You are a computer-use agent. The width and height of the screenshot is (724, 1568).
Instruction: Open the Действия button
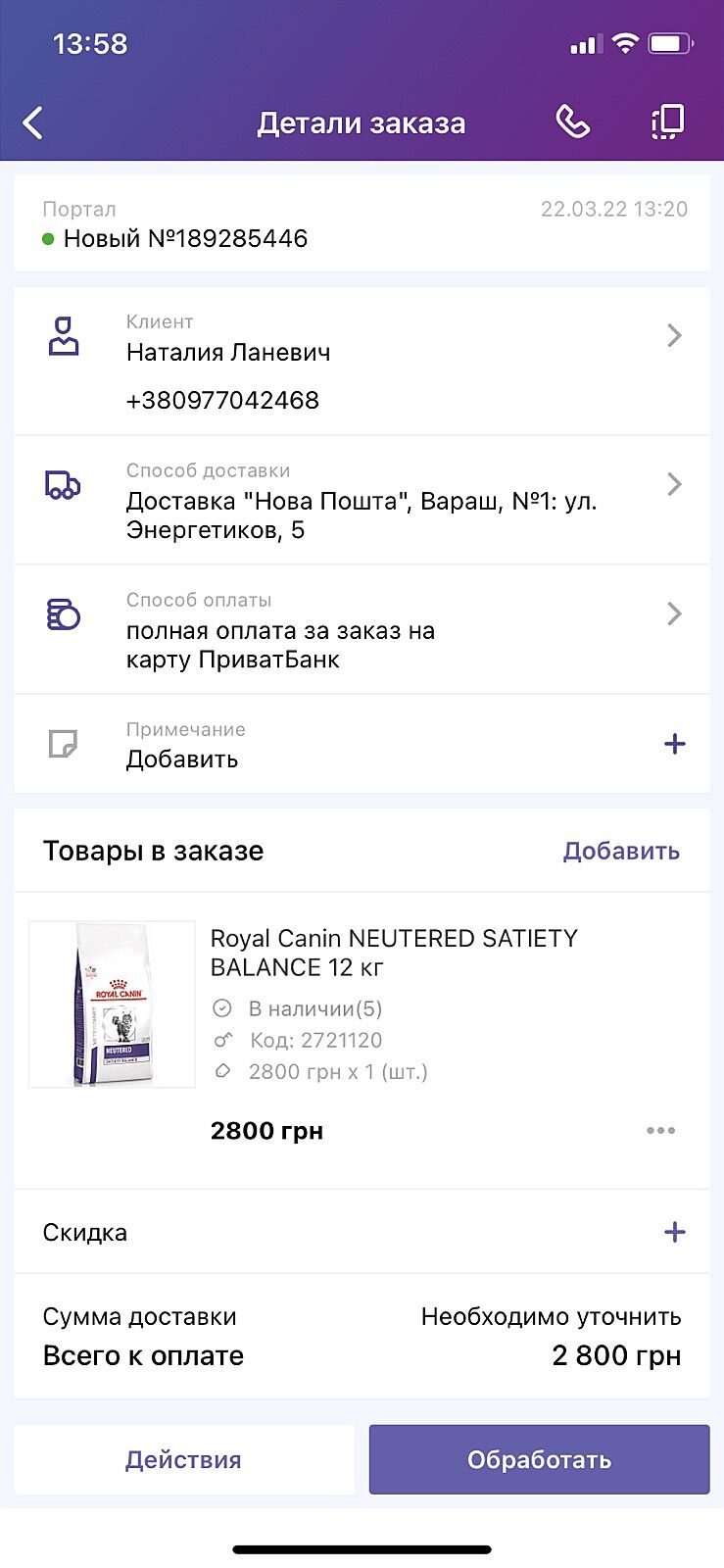click(x=183, y=1460)
